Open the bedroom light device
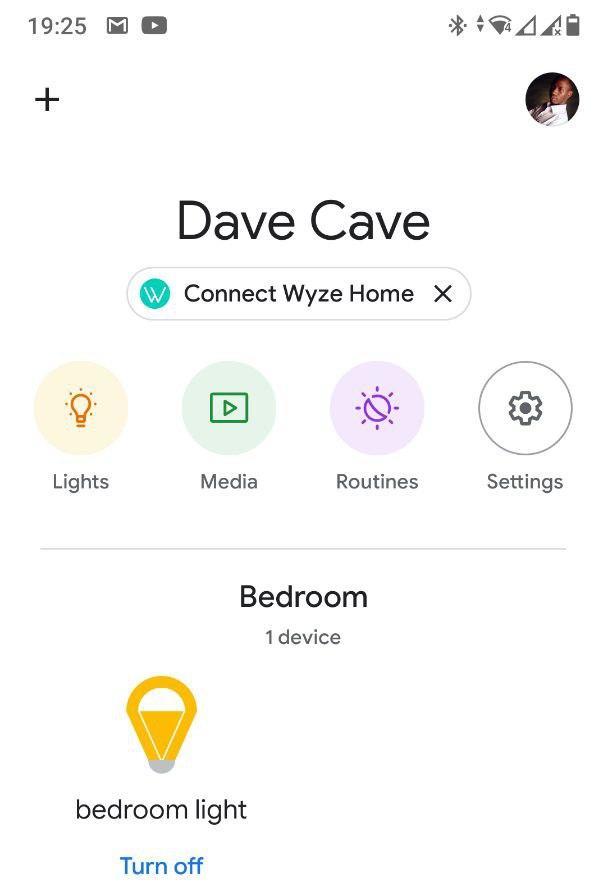606x883 pixels. 161,725
